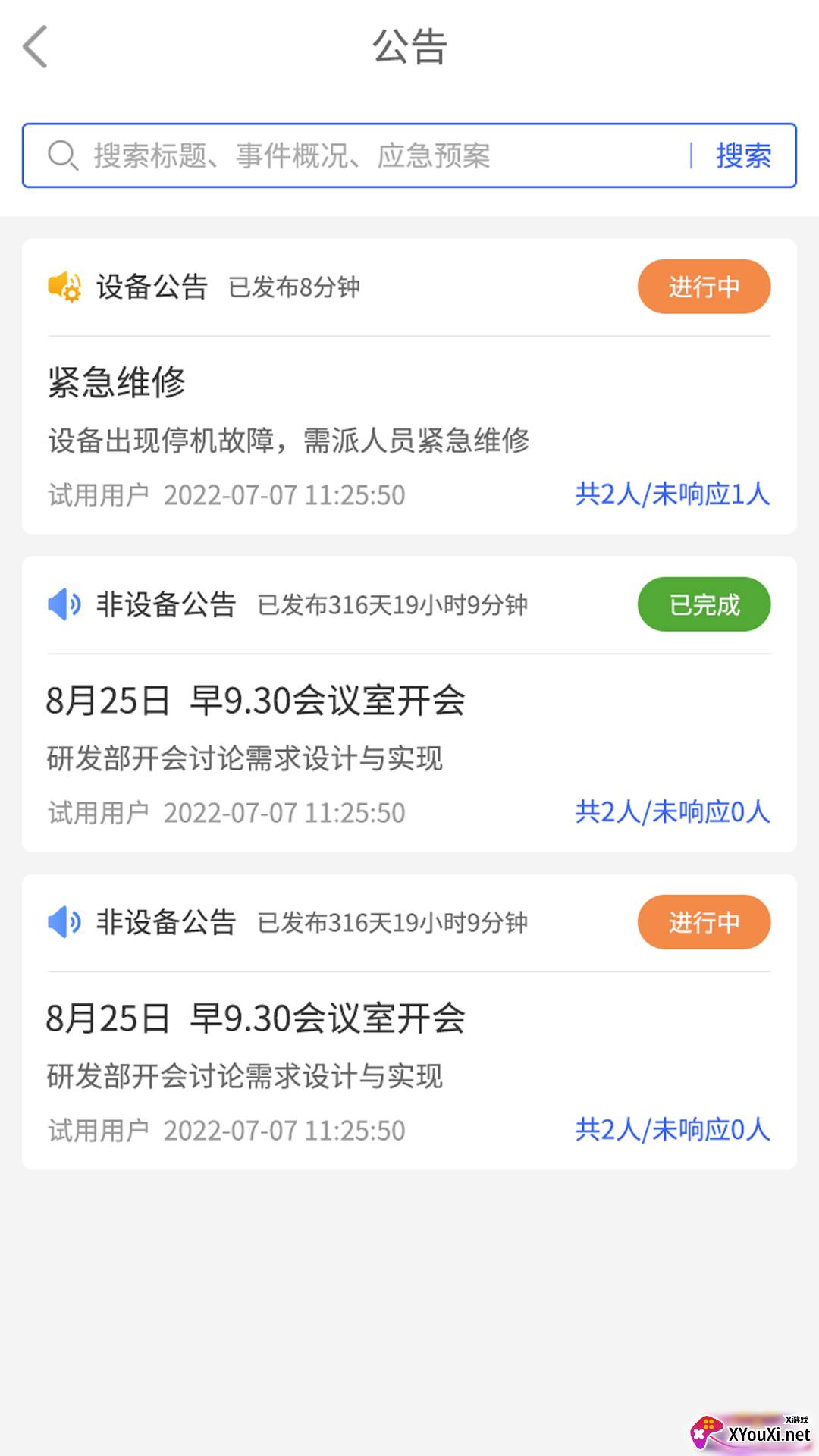The image size is (819, 1456).
Task: Go back from the 公告 page
Action: (36, 47)
